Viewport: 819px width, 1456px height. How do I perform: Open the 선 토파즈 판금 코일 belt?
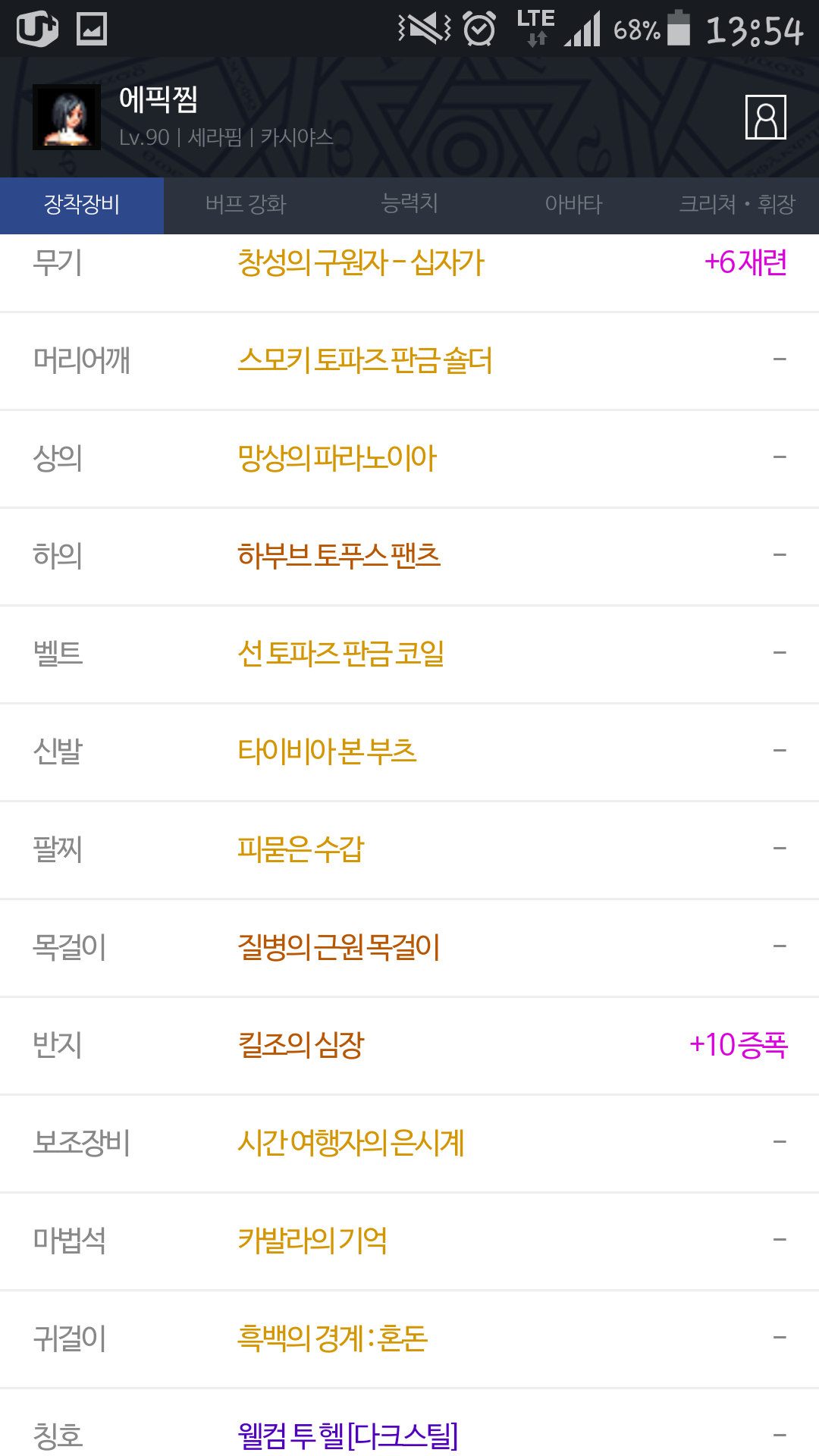pos(409,654)
